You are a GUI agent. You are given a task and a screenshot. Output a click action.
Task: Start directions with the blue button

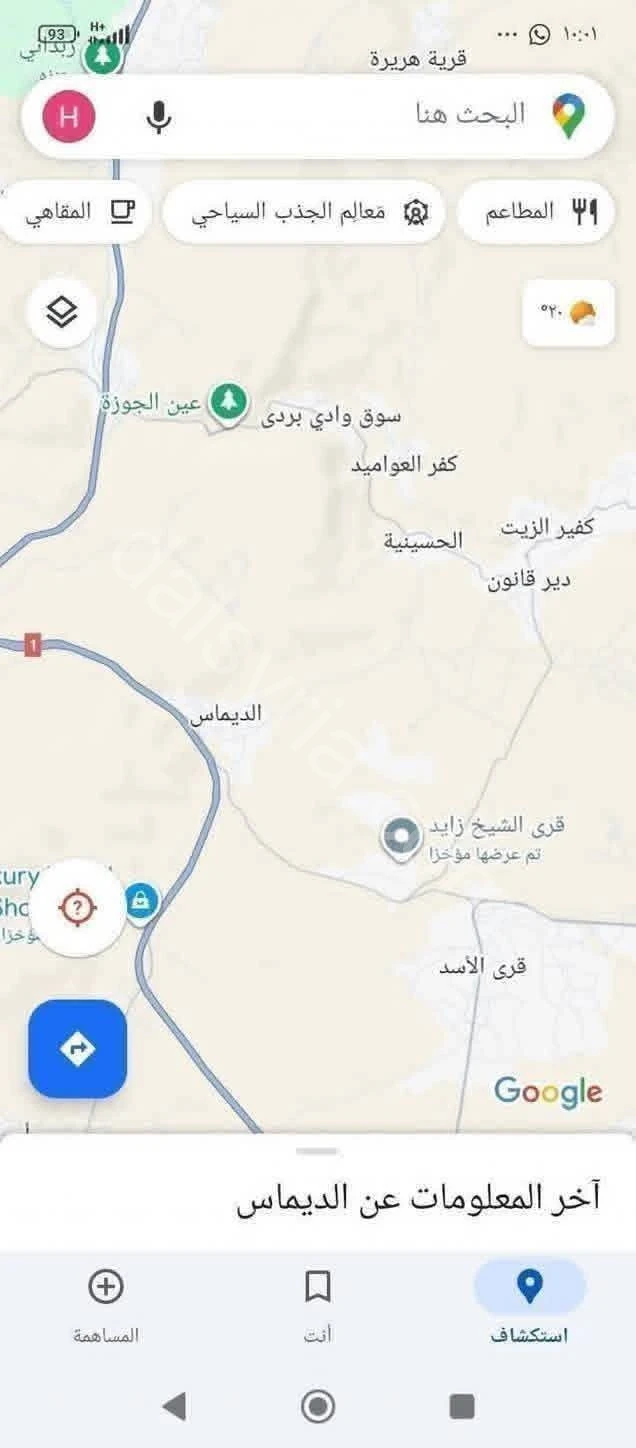click(x=78, y=1049)
